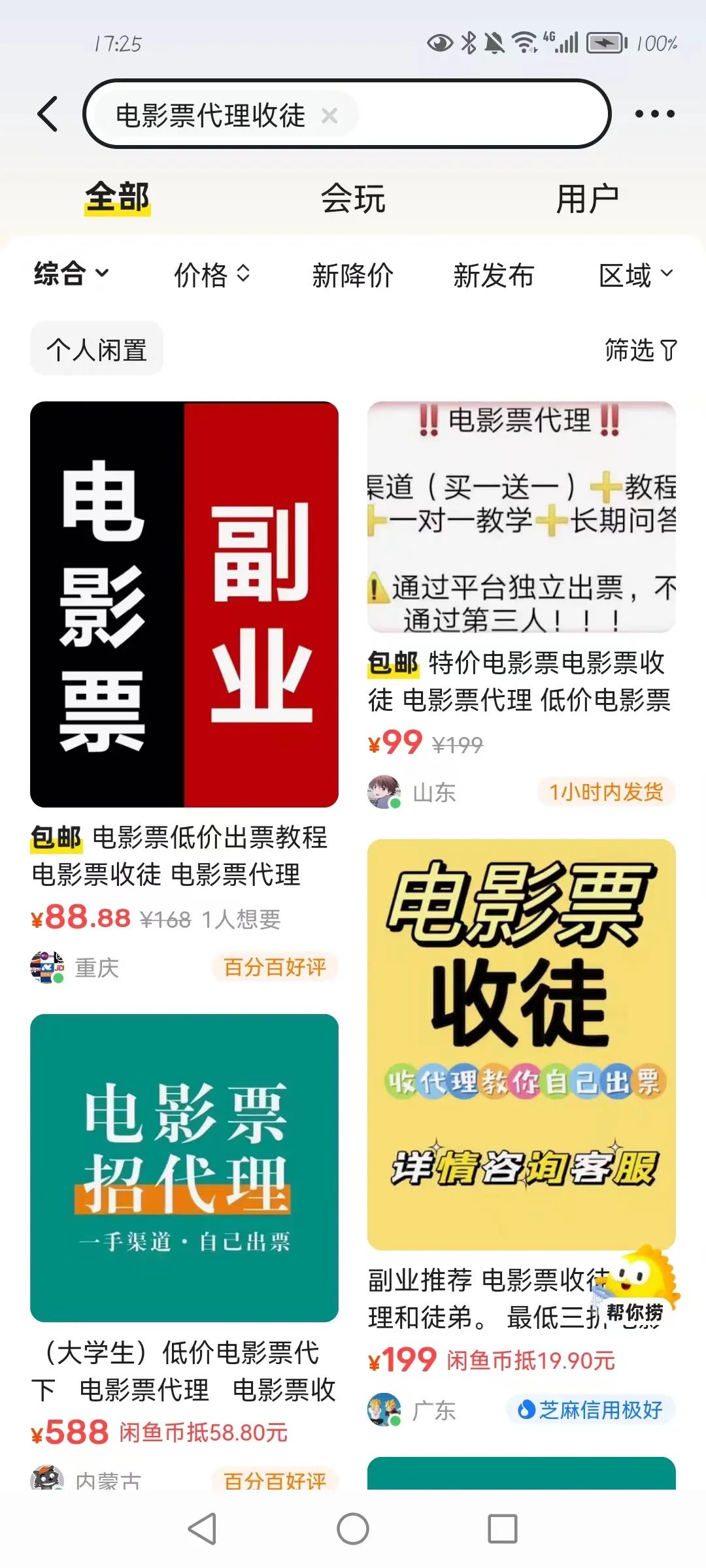706x1568 pixels.
Task: Expand the 区域 dropdown
Action: [635, 275]
